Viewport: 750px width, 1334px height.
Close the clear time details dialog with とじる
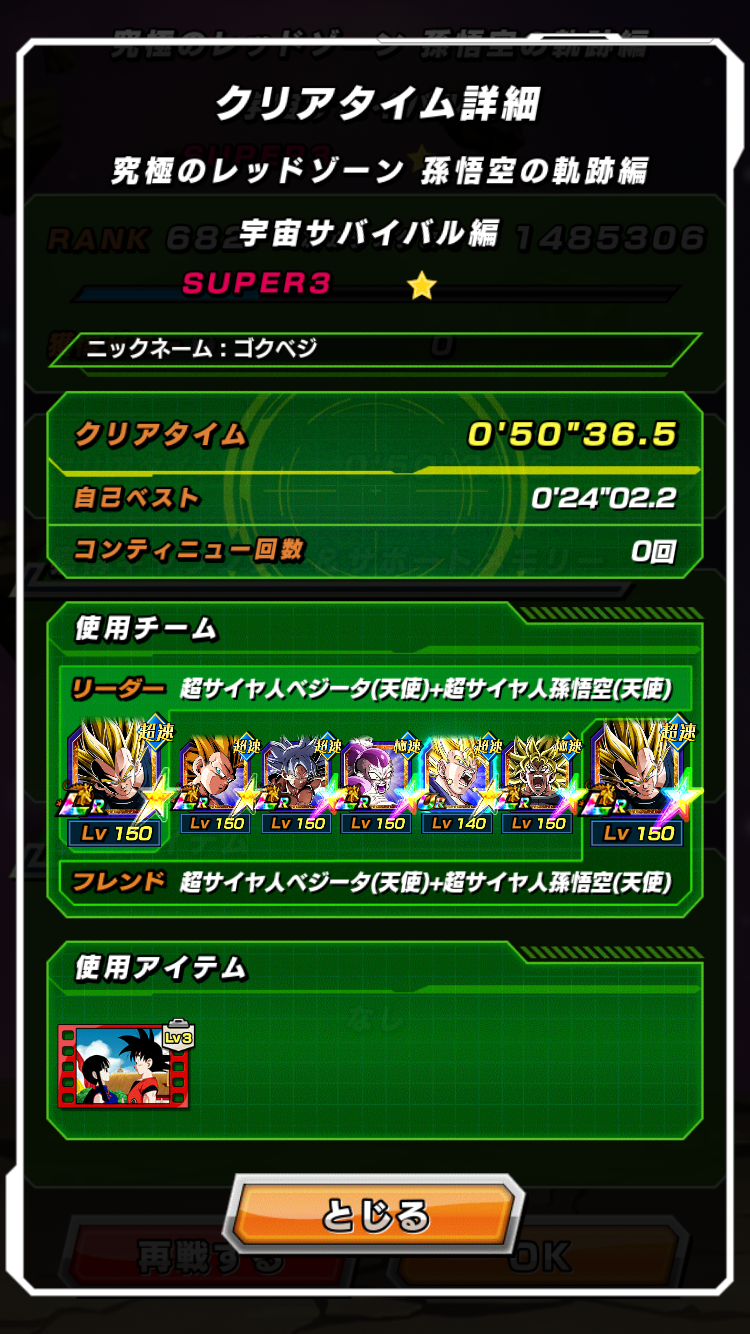click(375, 1215)
